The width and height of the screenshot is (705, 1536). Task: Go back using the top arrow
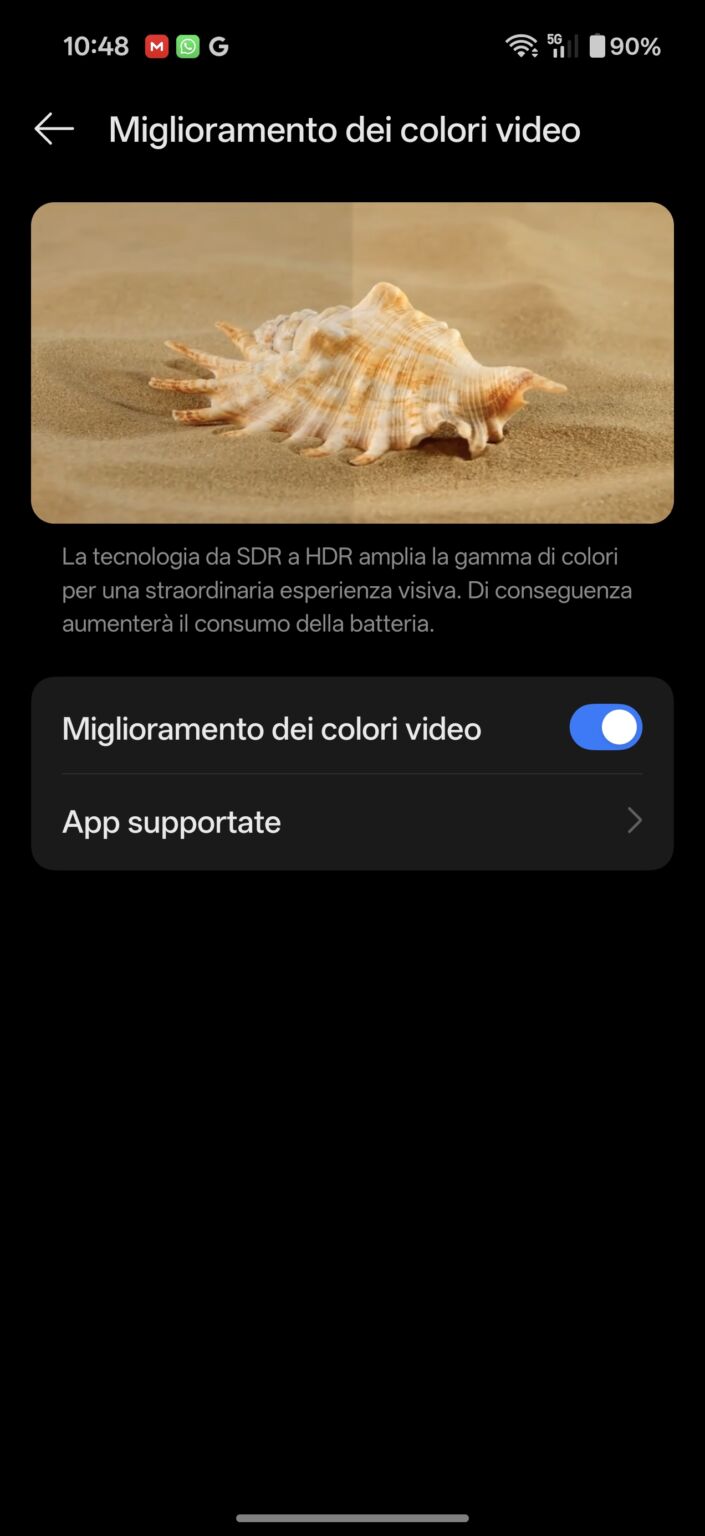54,129
